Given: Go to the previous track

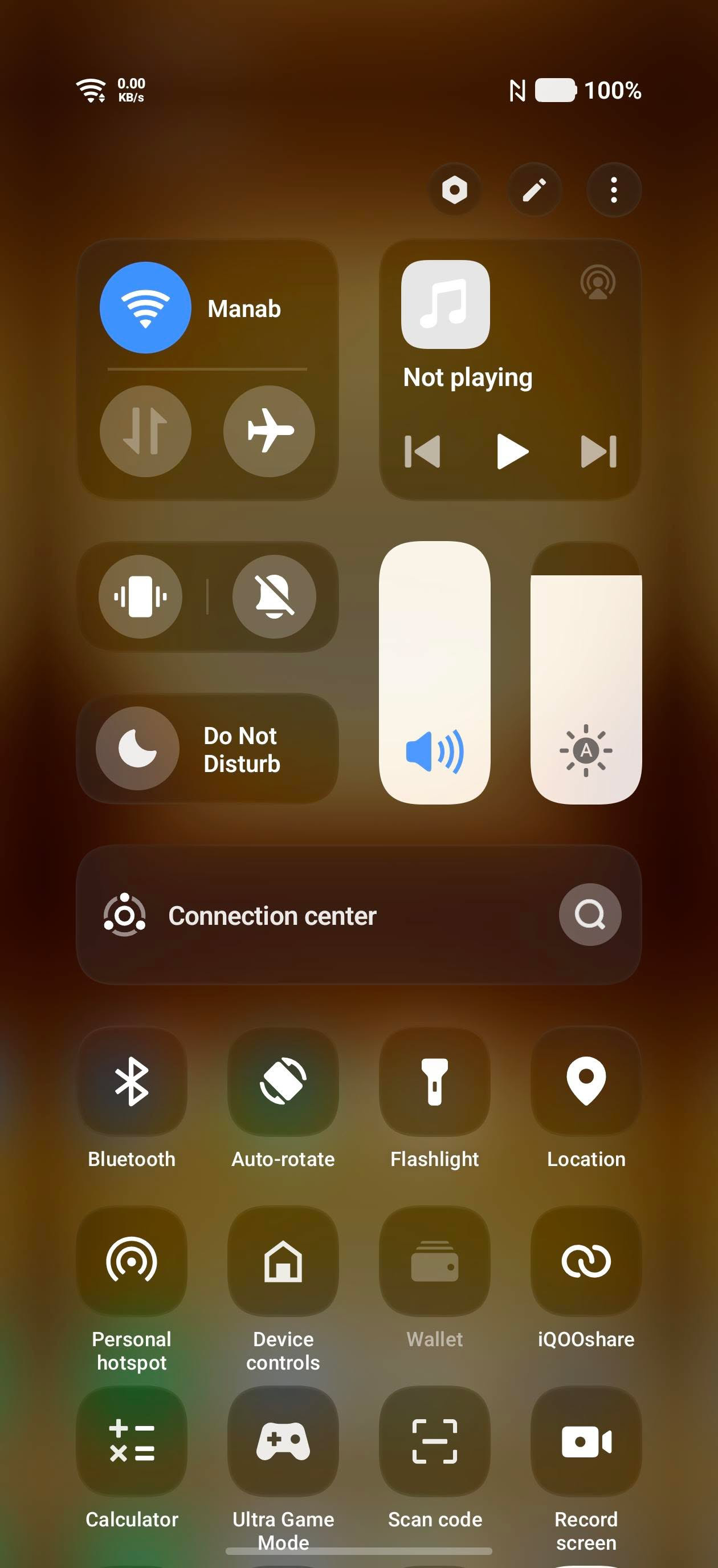Looking at the screenshot, I should click(423, 452).
